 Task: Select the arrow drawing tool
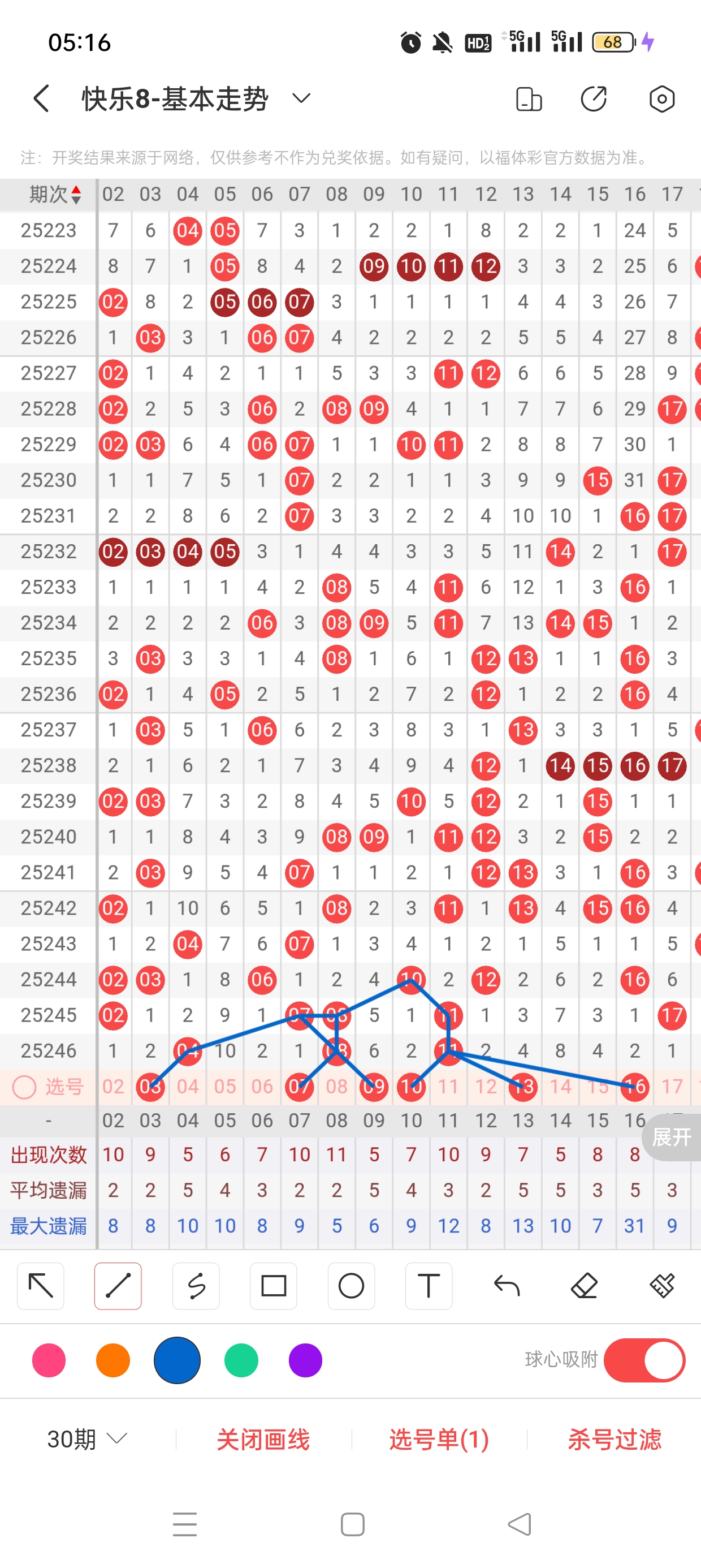(41, 1286)
